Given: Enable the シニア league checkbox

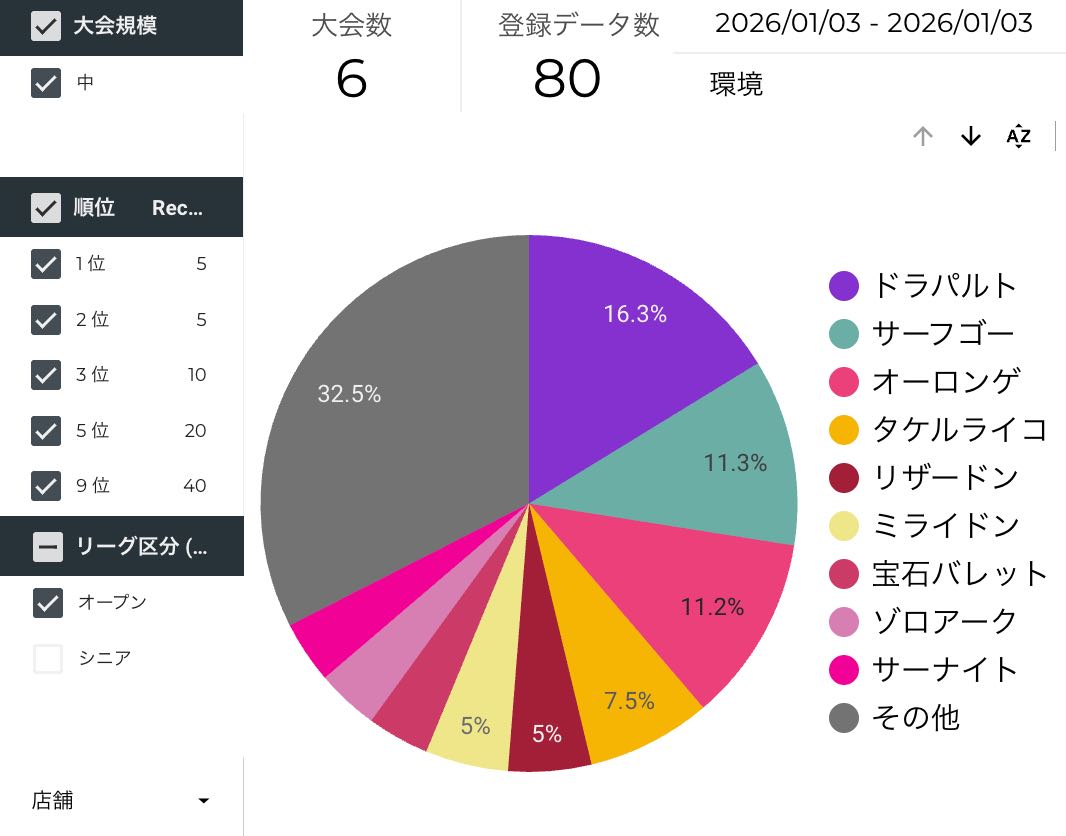Looking at the screenshot, I should click(47, 658).
